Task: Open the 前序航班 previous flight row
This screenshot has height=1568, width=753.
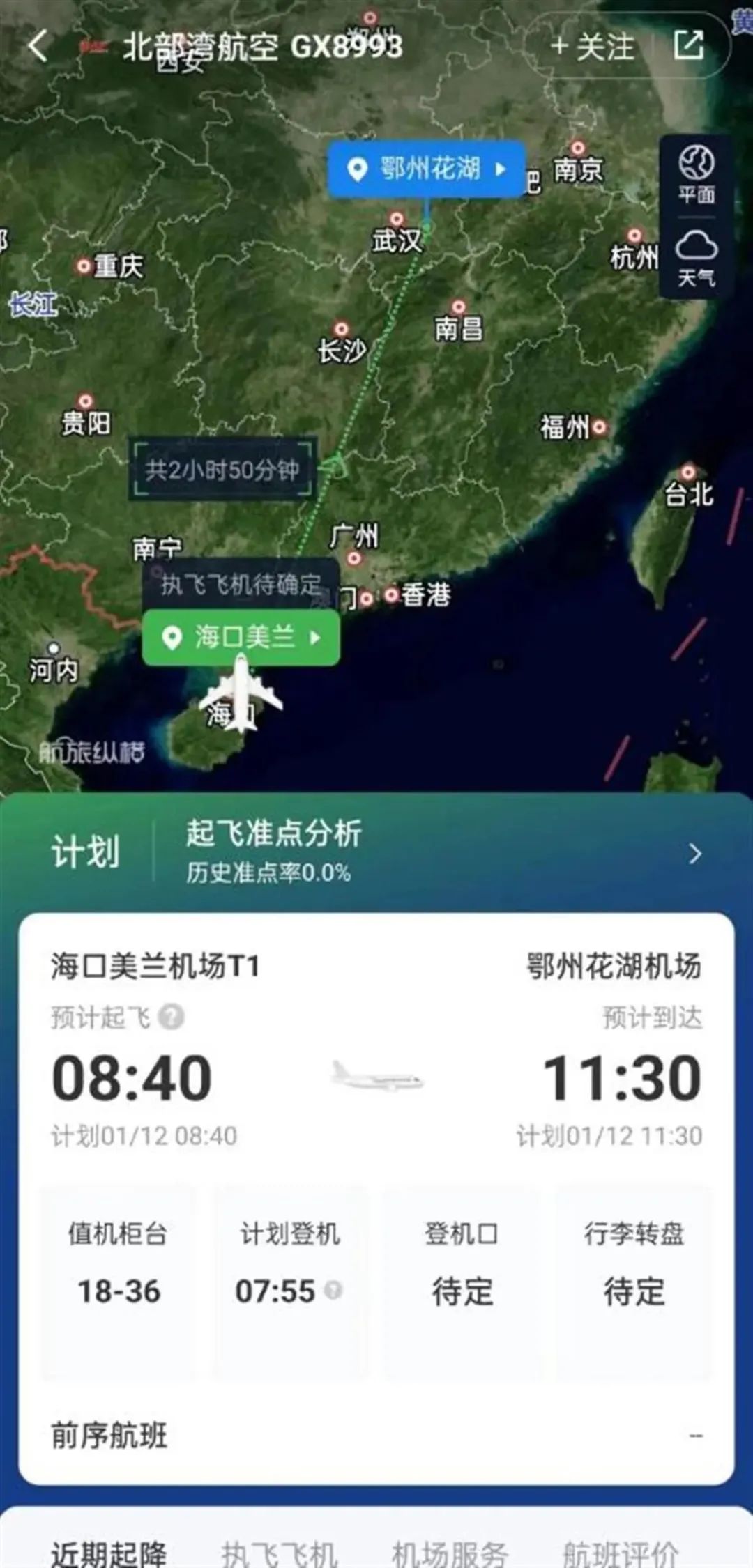Action: tap(376, 1436)
